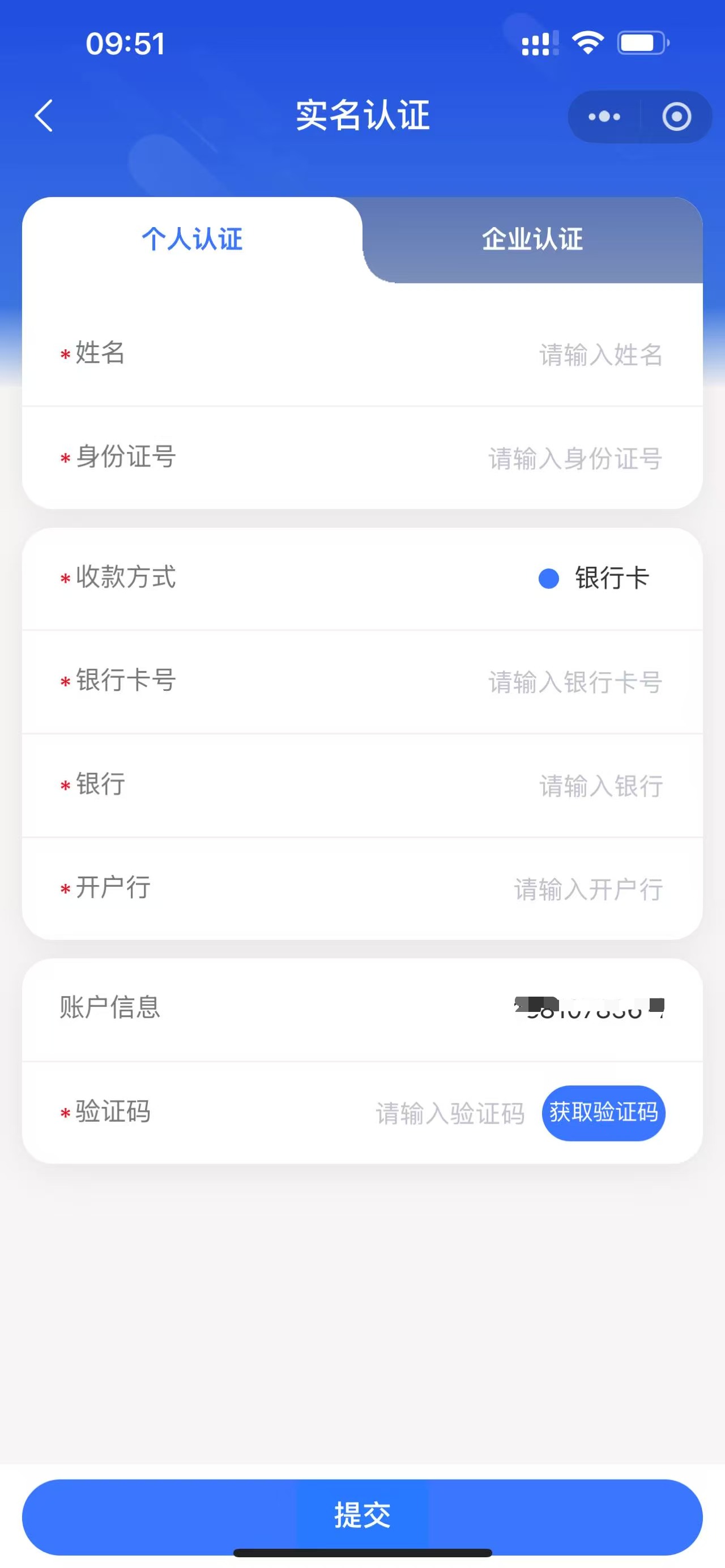Request a code with 获取验证码
Image resolution: width=725 pixels, height=1568 pixels.
click(603, 1113)
